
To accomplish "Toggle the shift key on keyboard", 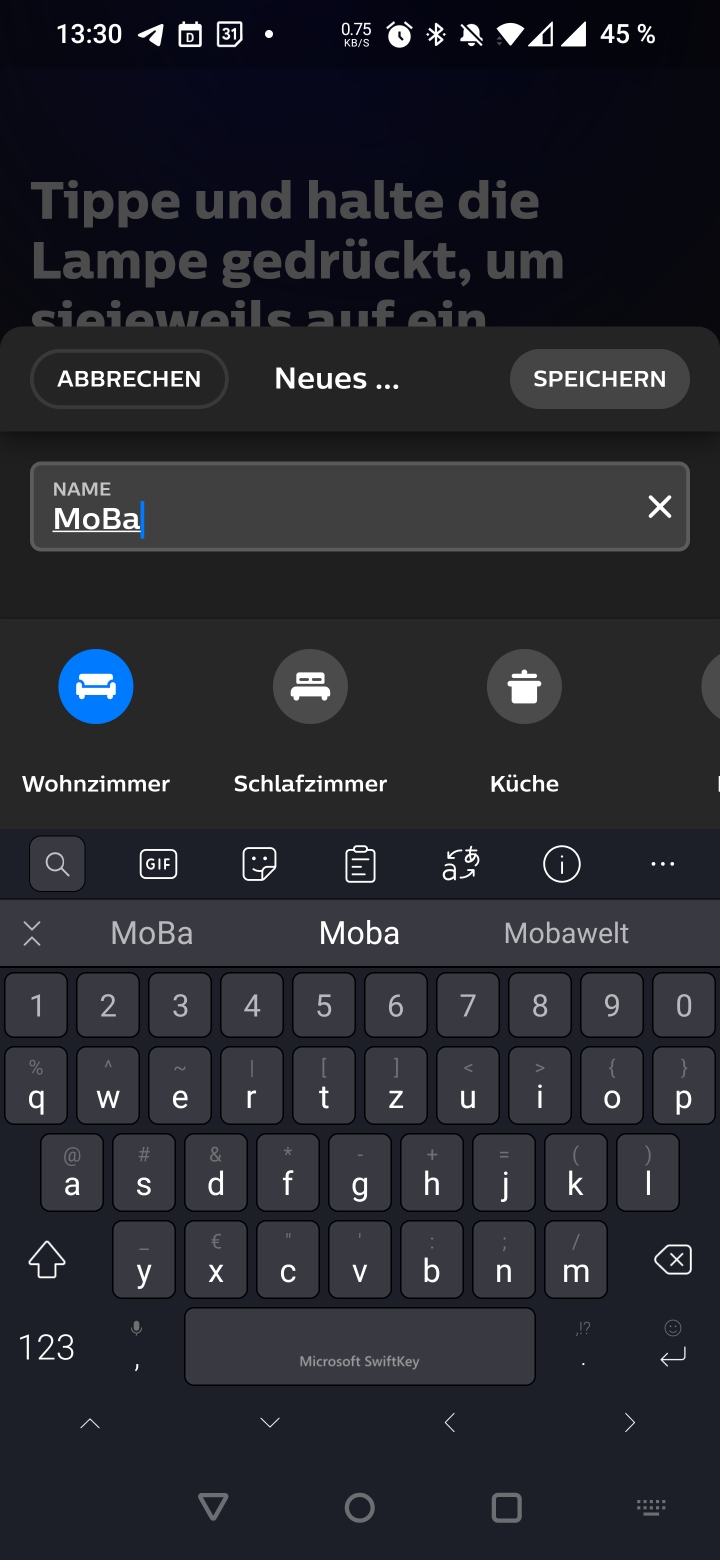I will coord(47,1260).
